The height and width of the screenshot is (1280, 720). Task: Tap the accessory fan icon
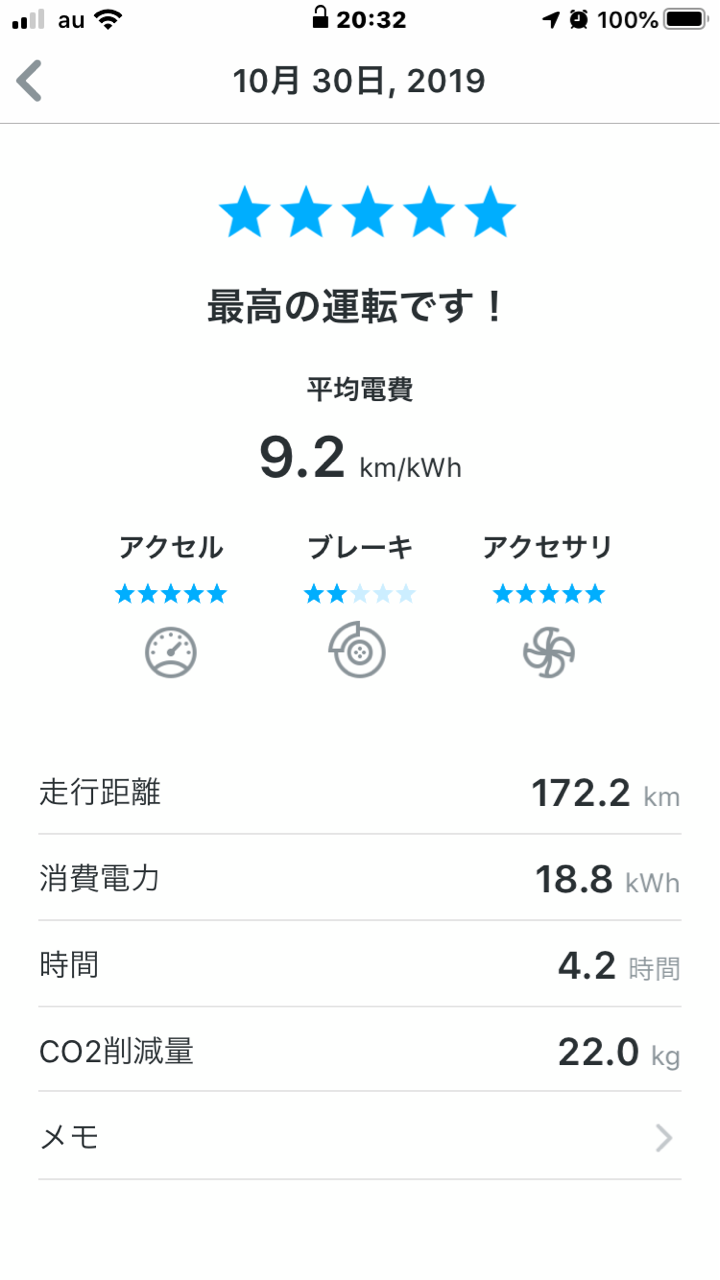[x=548, y=650]
